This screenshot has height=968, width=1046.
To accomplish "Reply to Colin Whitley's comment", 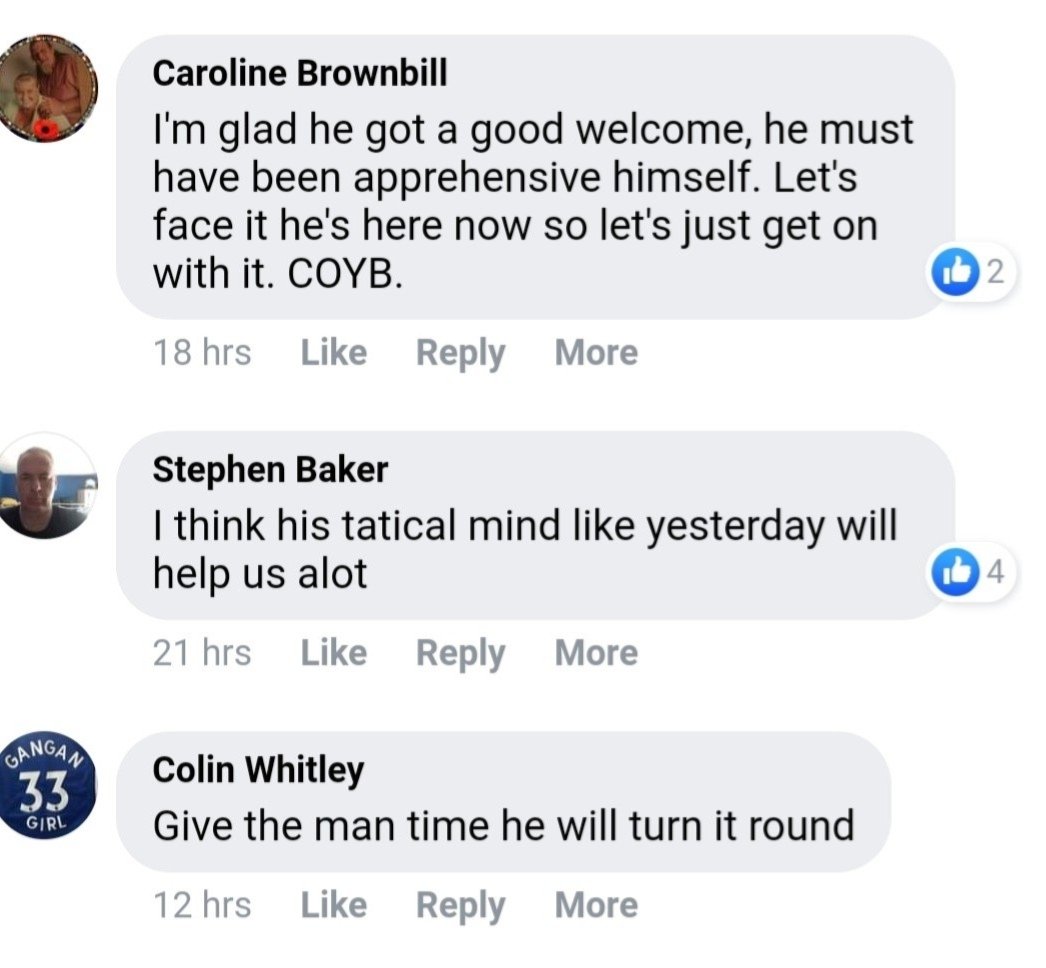I will (x=460, y=905).
